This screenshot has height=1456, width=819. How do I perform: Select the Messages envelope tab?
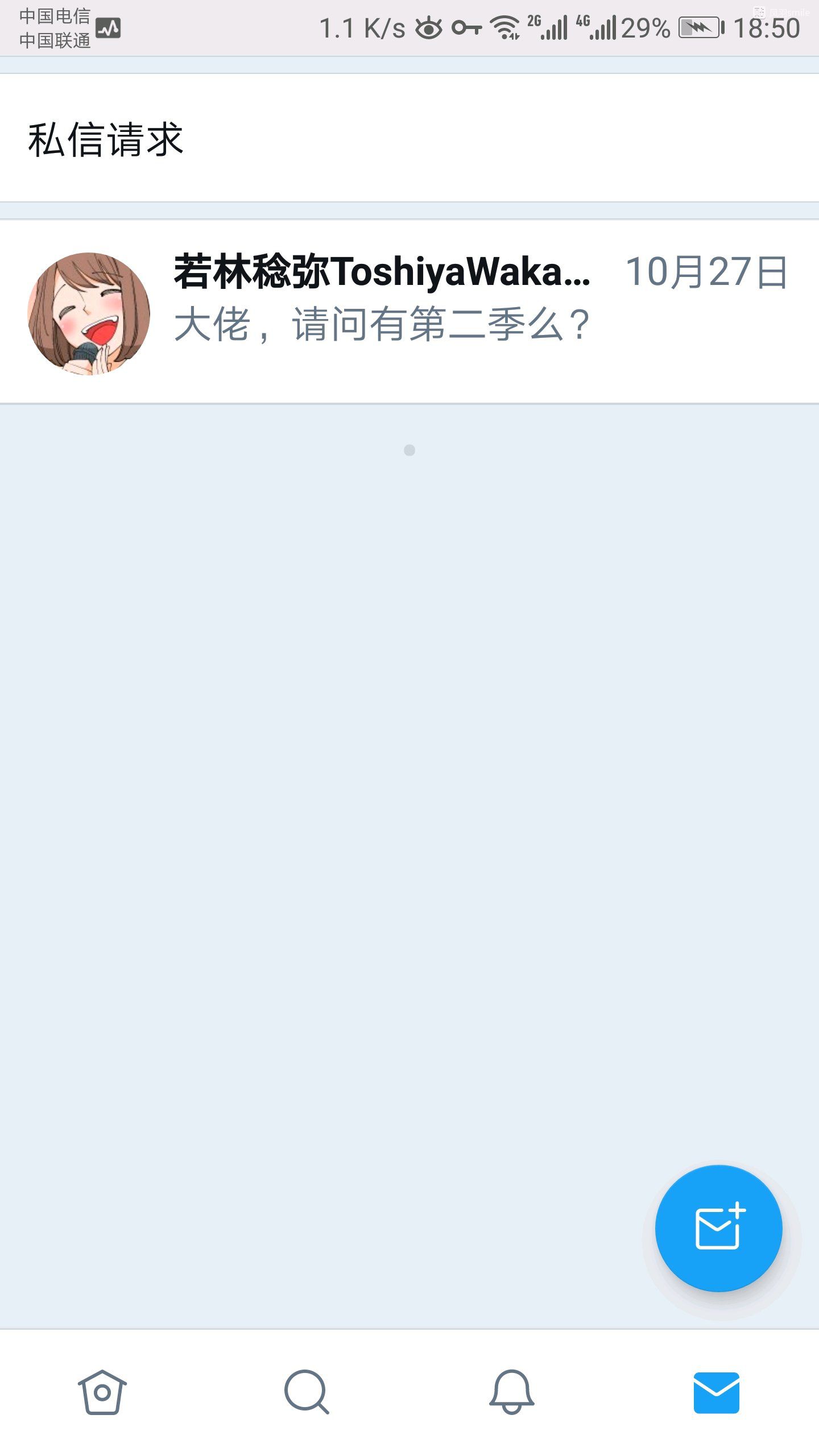[717, 1392]
